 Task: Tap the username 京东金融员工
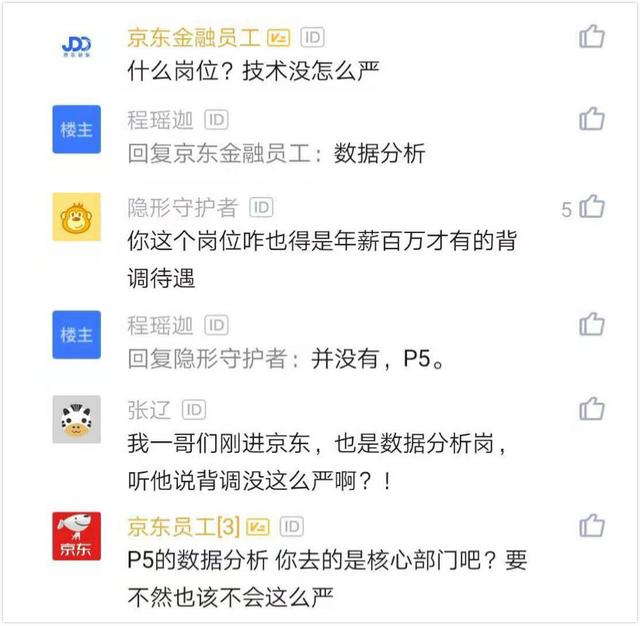coord(194,38)
